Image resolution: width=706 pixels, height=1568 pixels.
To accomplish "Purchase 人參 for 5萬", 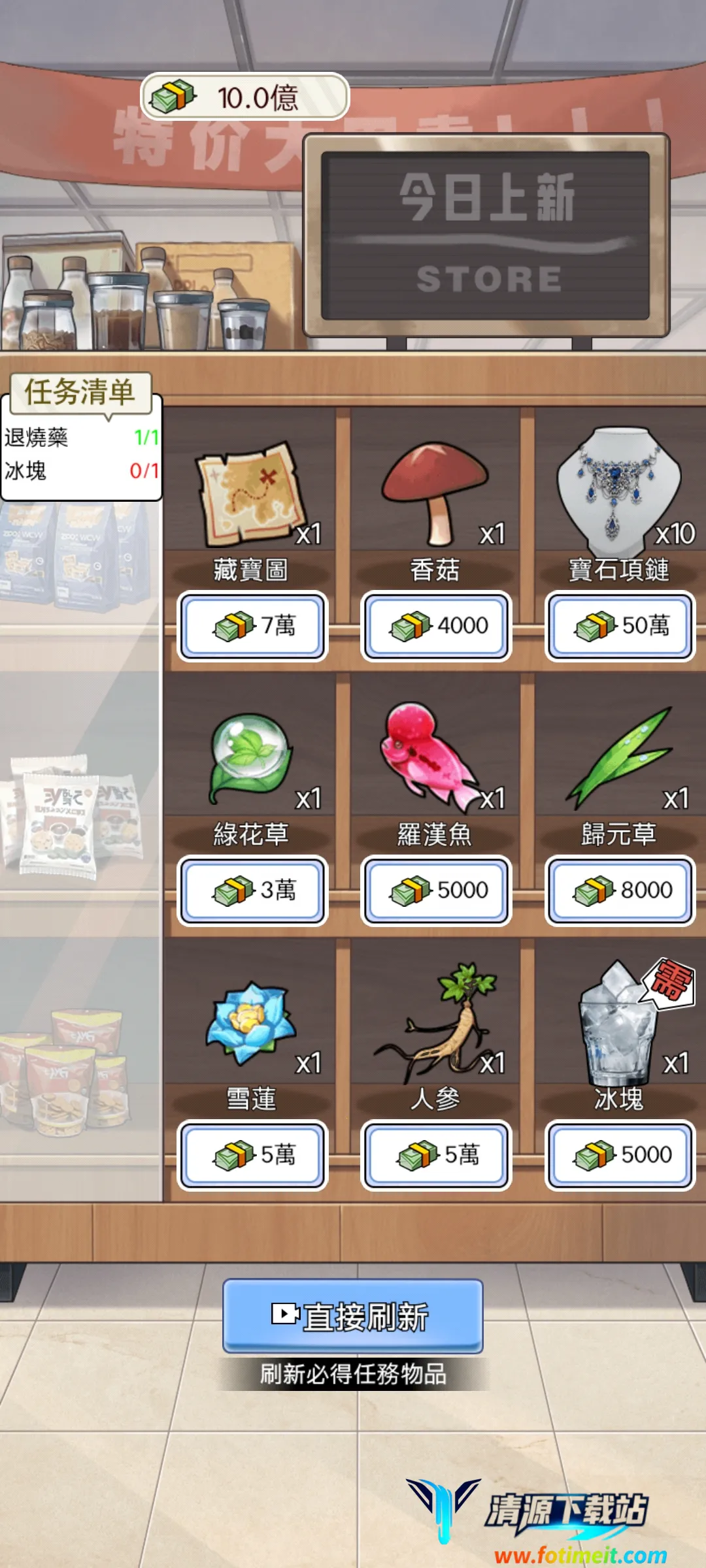I will (436, 1155).
